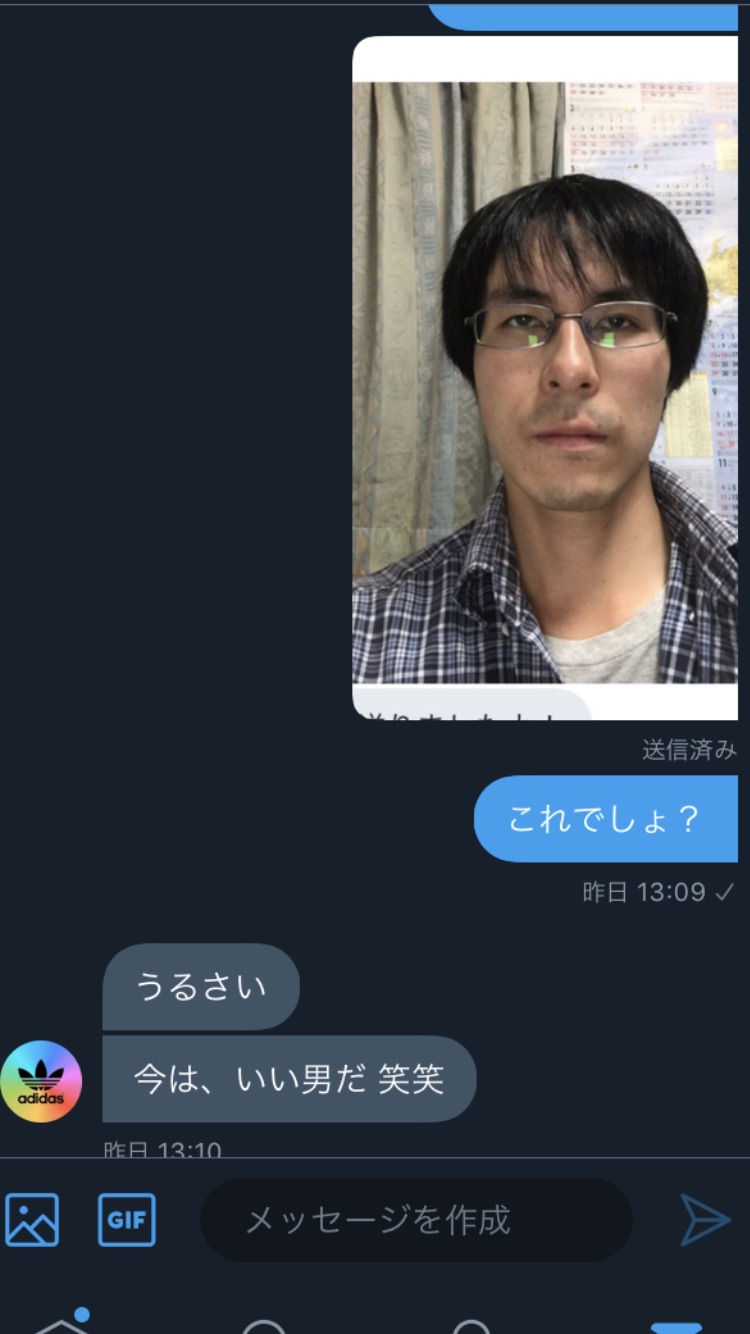The image size is (750, 1334).
Task: Open the photo picker to attach an image
Action: (x=32, y=1219)
